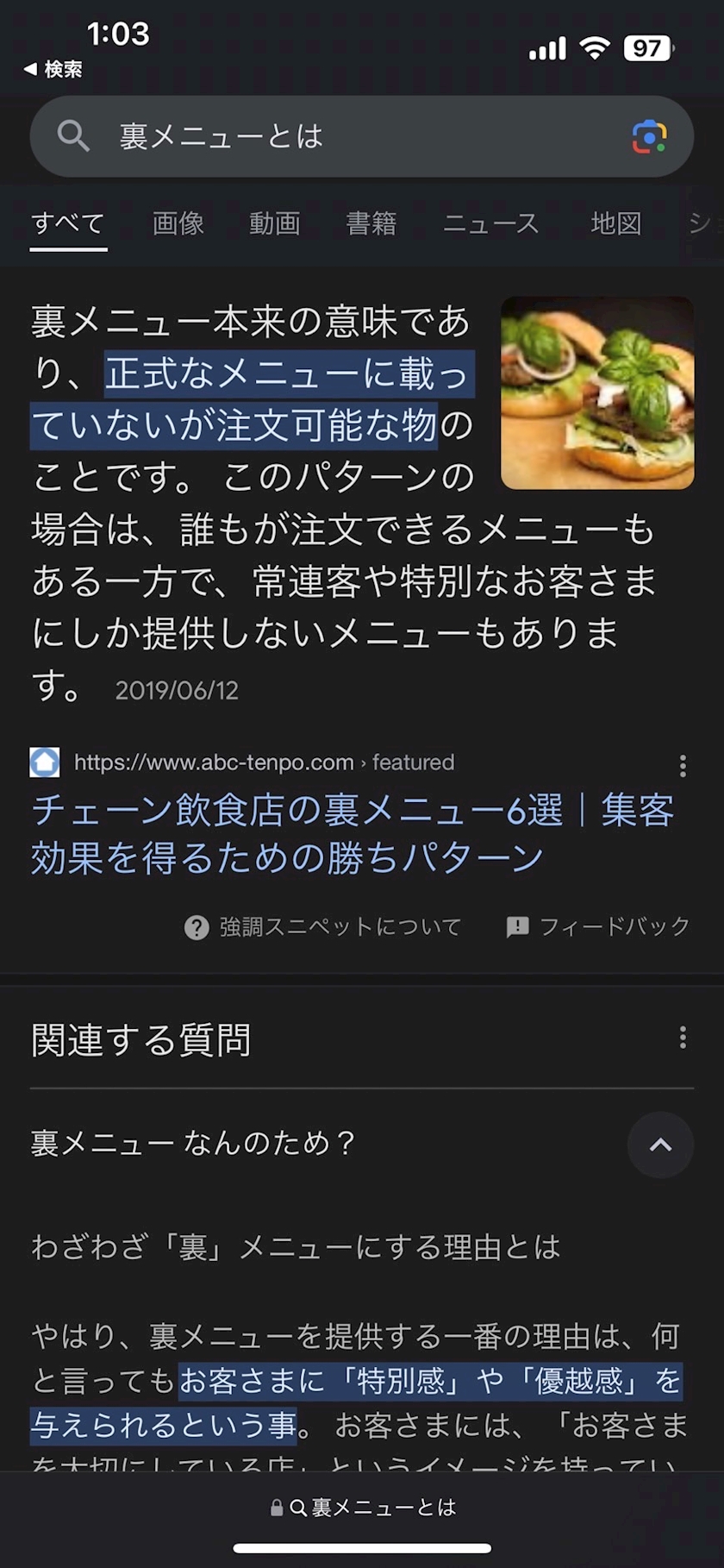
Task: Switch to the 書籍 tab
Action: [x=371, y=223]
